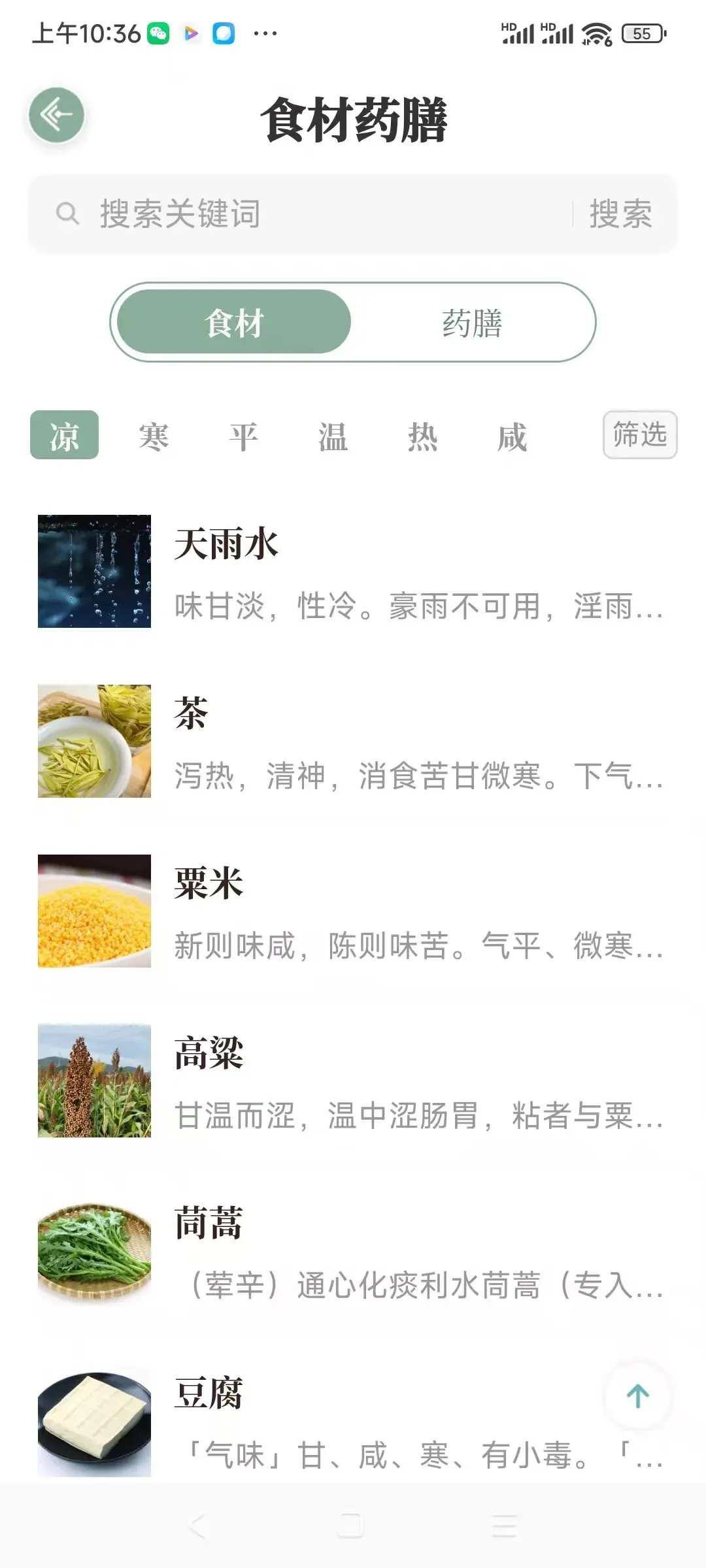
Task: Open the 筛选 filter options
Action: pos(639,434)
